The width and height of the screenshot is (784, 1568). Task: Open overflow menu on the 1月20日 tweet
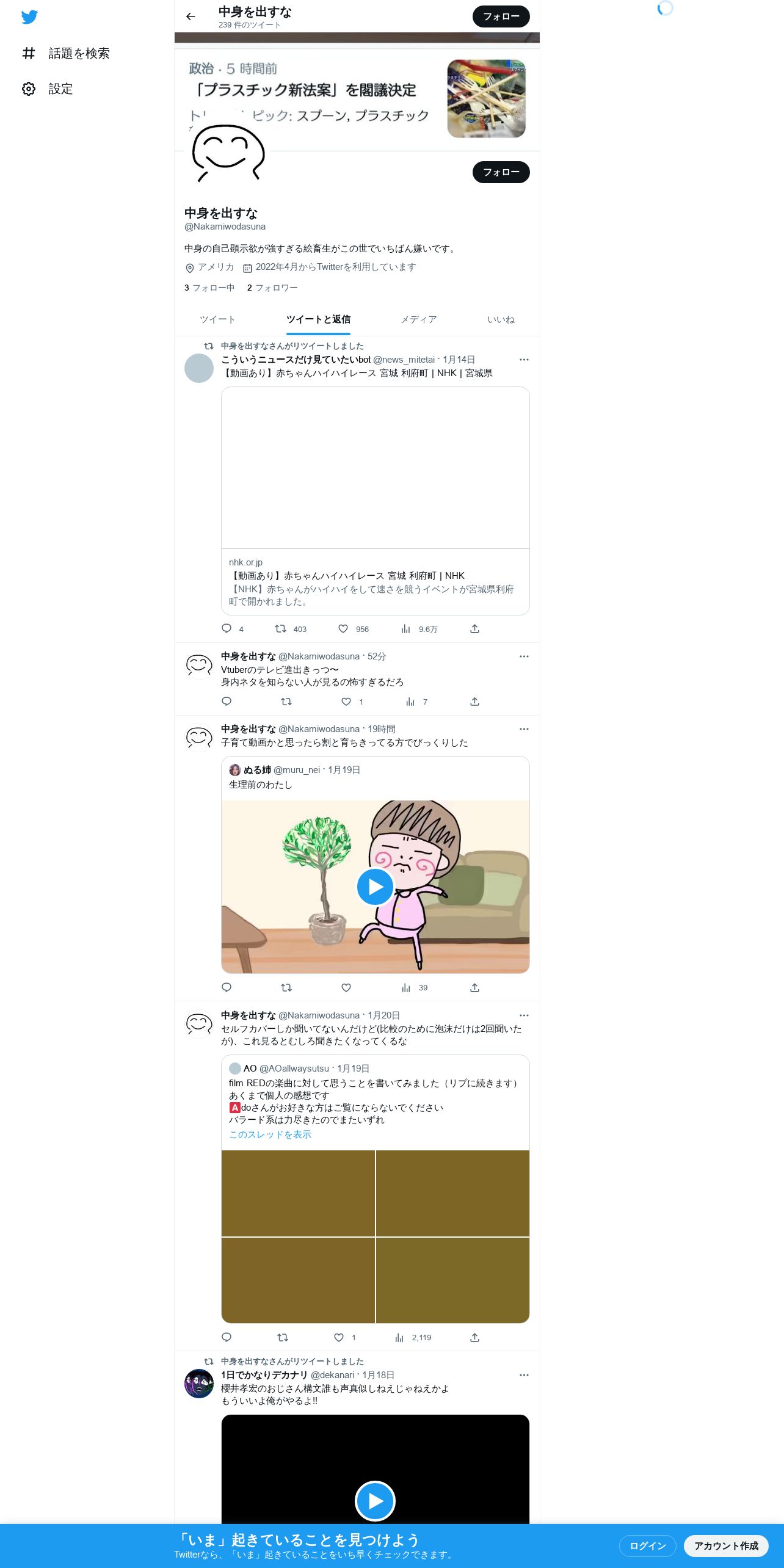[524, 1015]
